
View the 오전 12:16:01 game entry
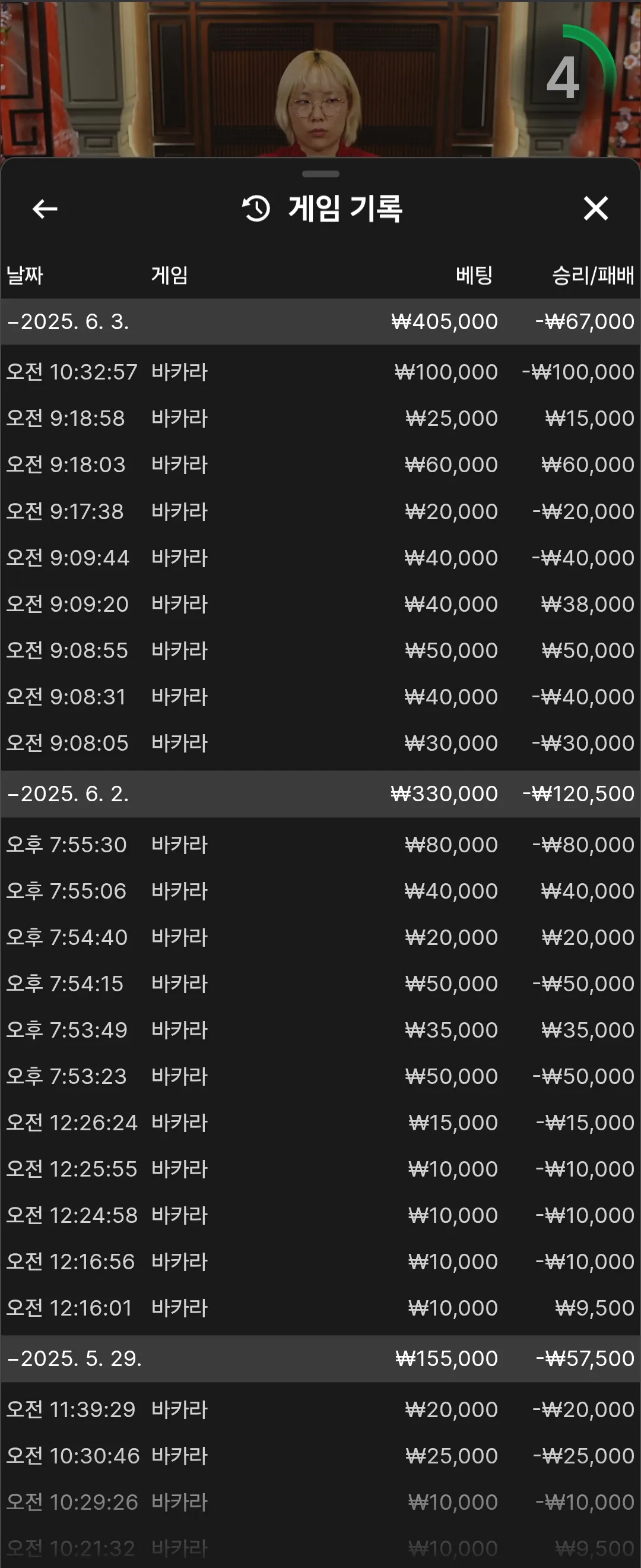pyautogui.click(x=320, y=1307)
